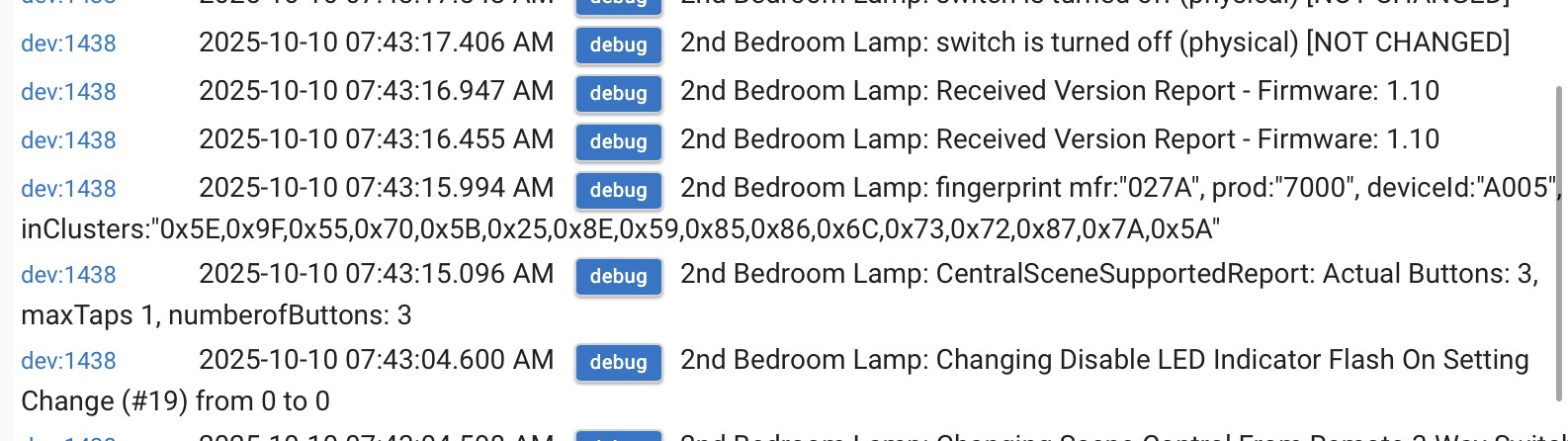Tap the debug badge on the 07:43:17.406 entry
The width and height of the screenshot is (1568, 441).
[618, 44]
